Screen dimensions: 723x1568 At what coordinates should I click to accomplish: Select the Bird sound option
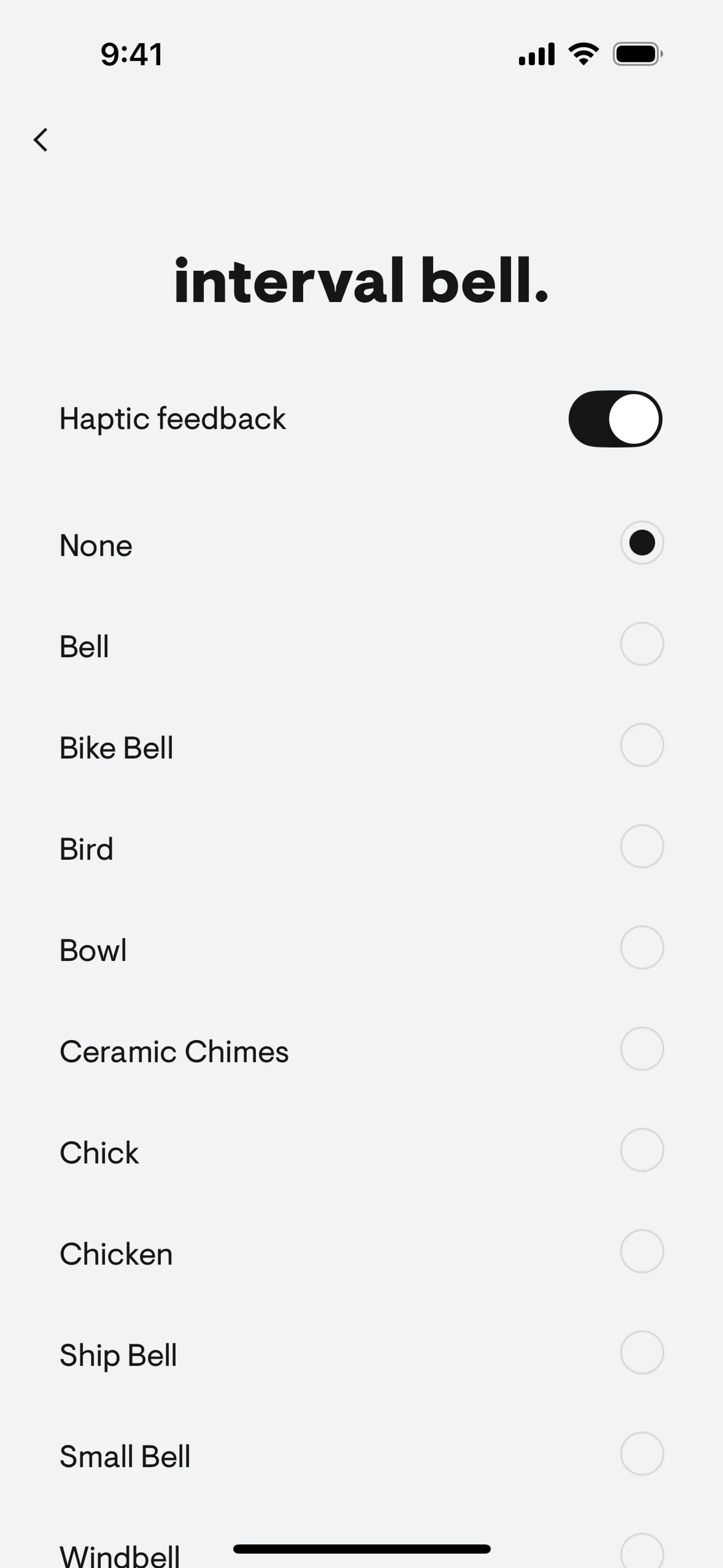[x=641, y=846]
